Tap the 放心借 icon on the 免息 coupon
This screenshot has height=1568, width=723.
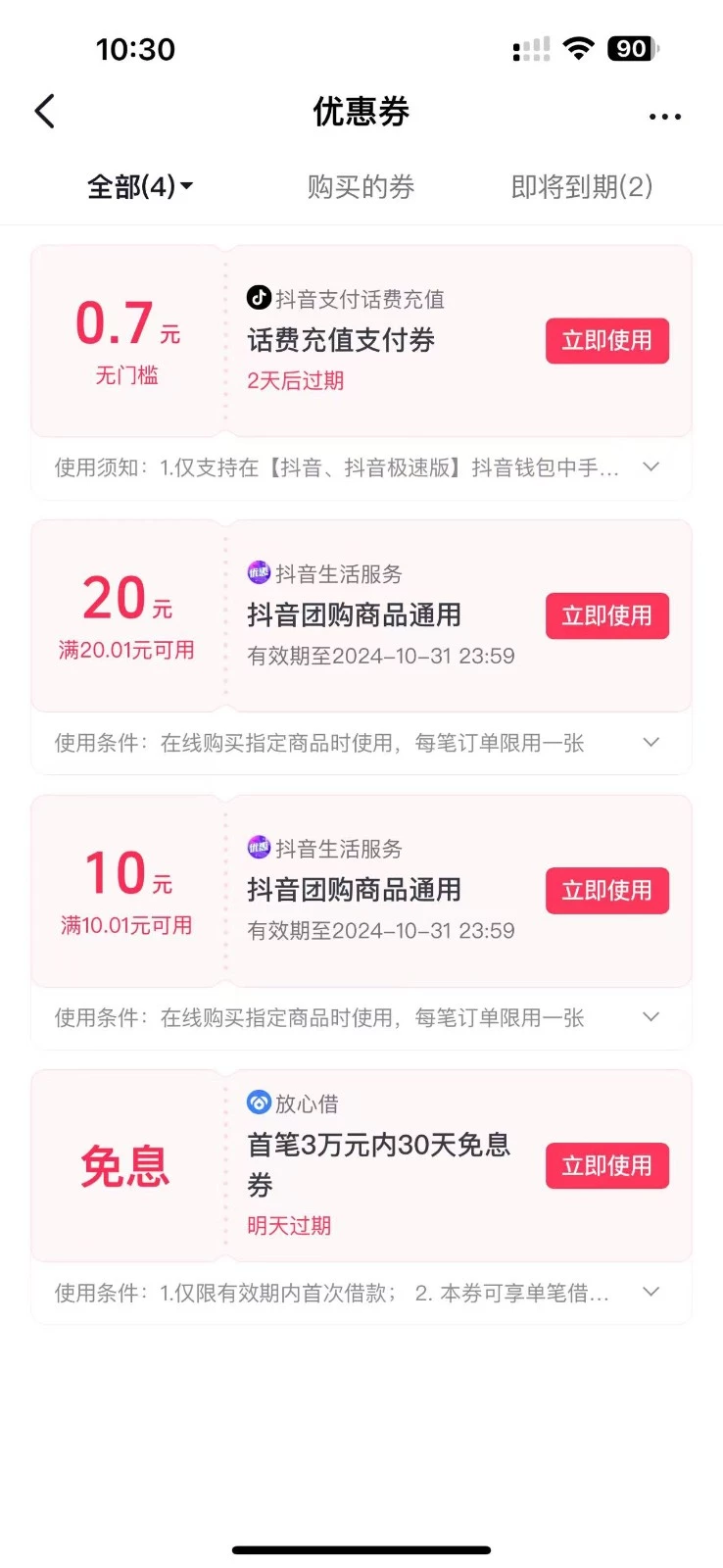pos(258,1102)
